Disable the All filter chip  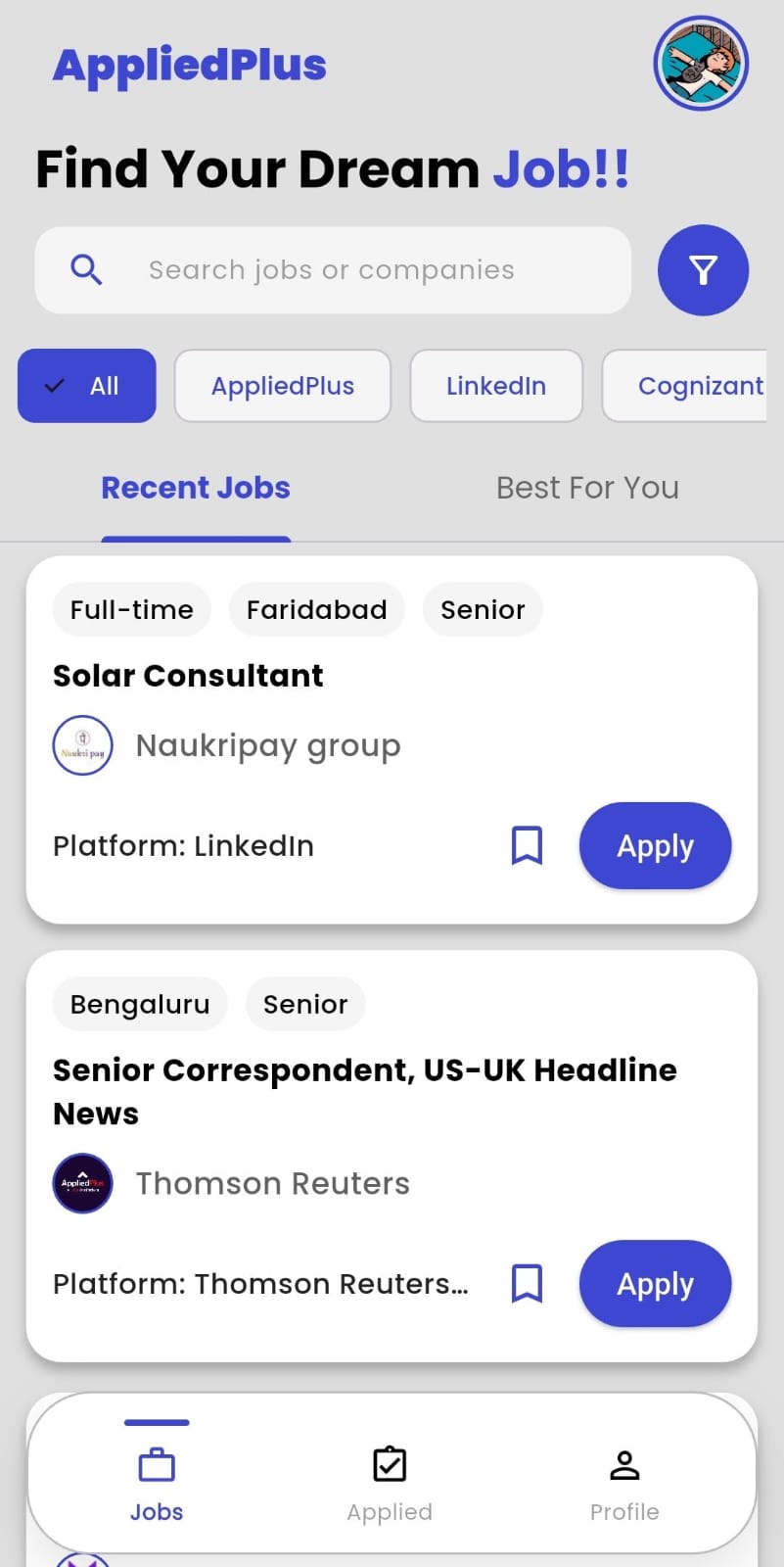point(86,386)
